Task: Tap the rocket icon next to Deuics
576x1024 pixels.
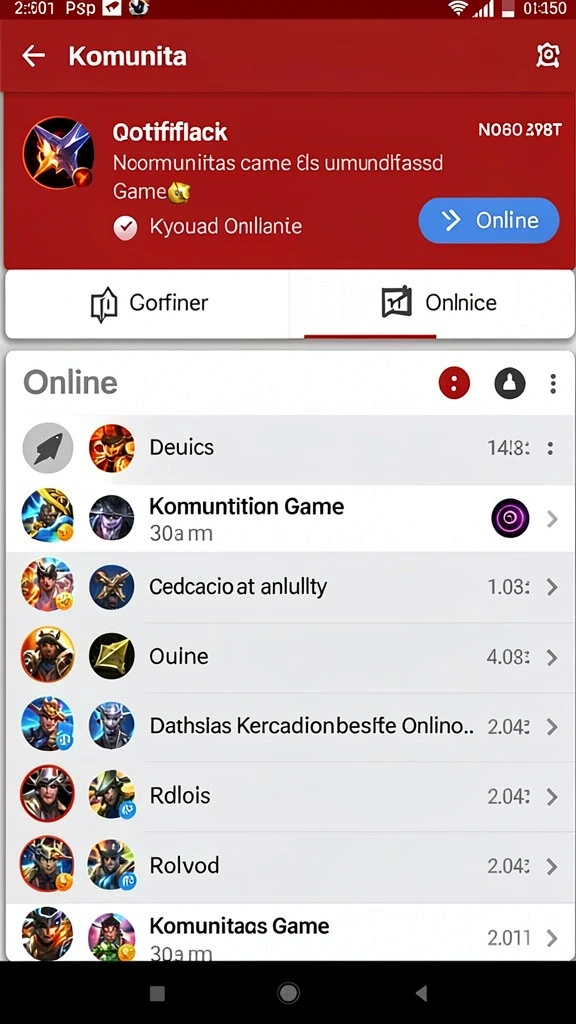Action: [48, 448]
